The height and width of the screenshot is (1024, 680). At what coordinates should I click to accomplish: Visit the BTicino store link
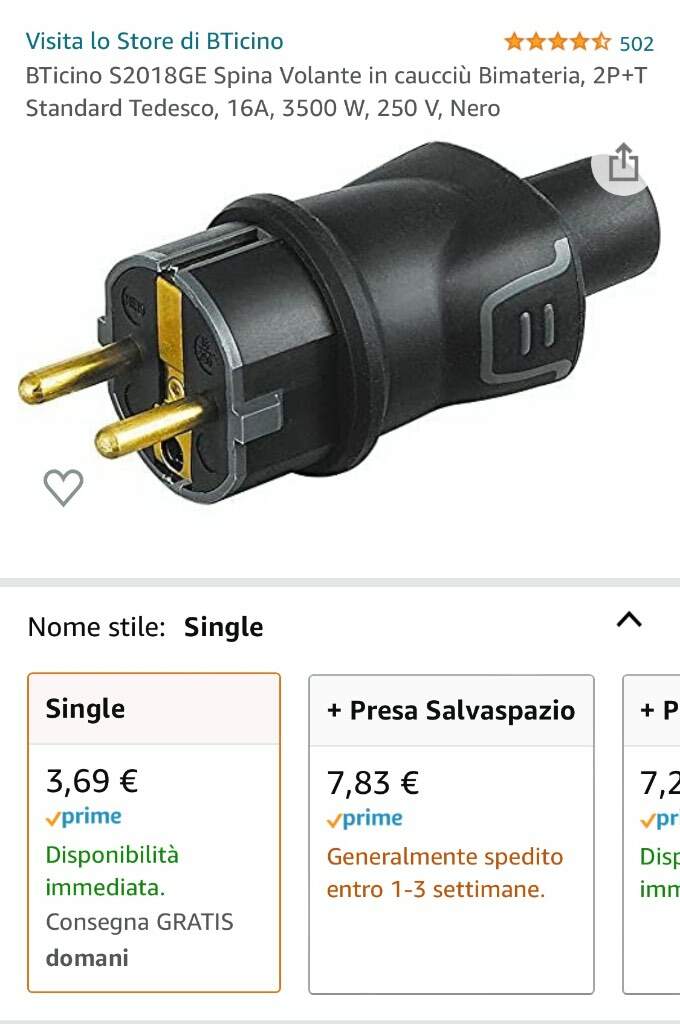(154, 41)
